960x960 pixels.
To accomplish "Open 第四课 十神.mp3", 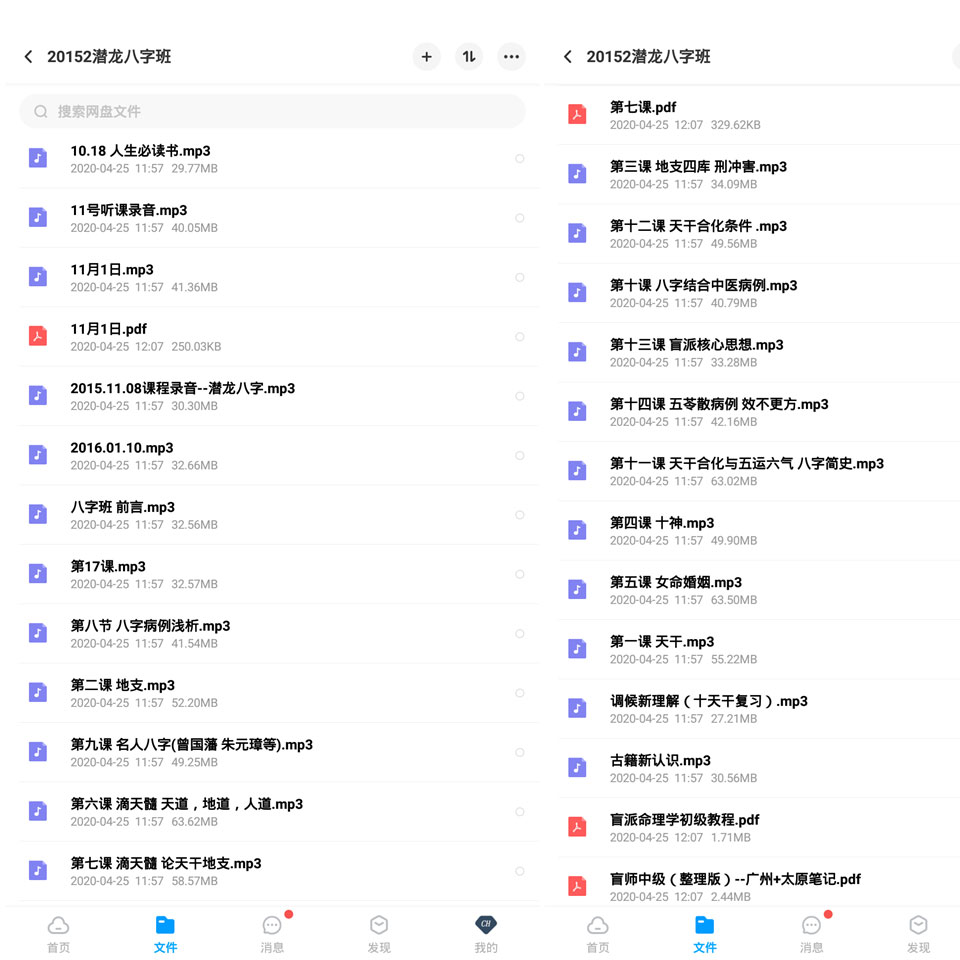I will 759,531.
